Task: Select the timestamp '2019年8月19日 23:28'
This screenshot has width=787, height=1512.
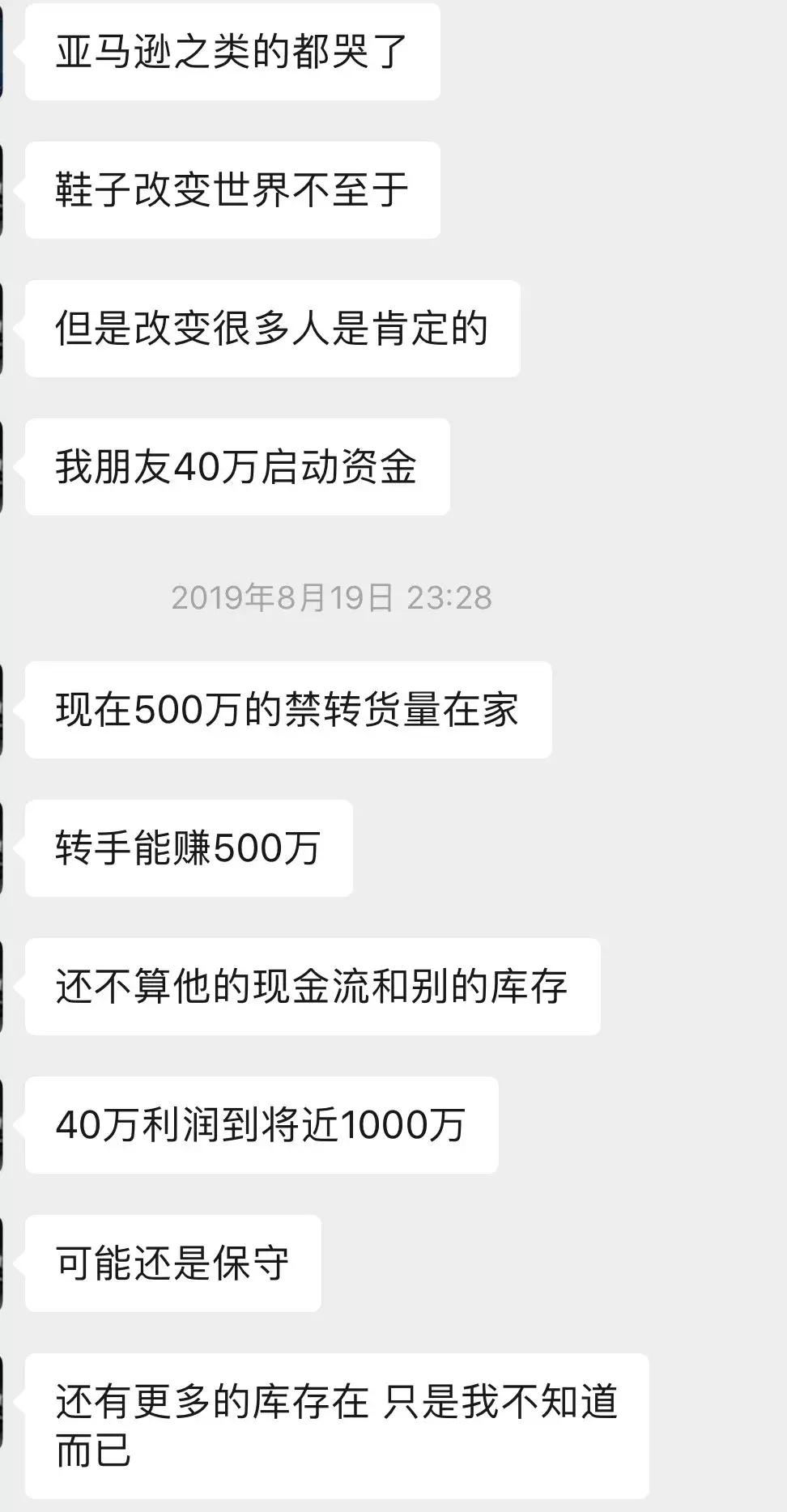Action: coord(333,599)
